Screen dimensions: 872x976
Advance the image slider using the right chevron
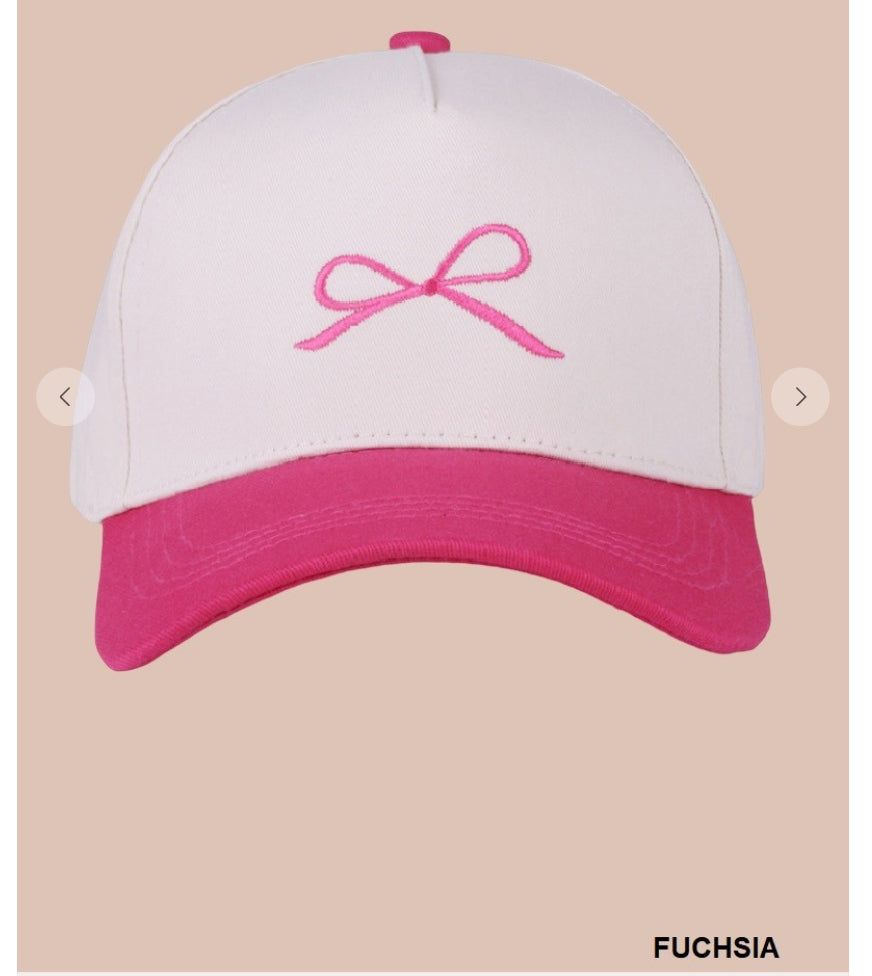[800, 397]
